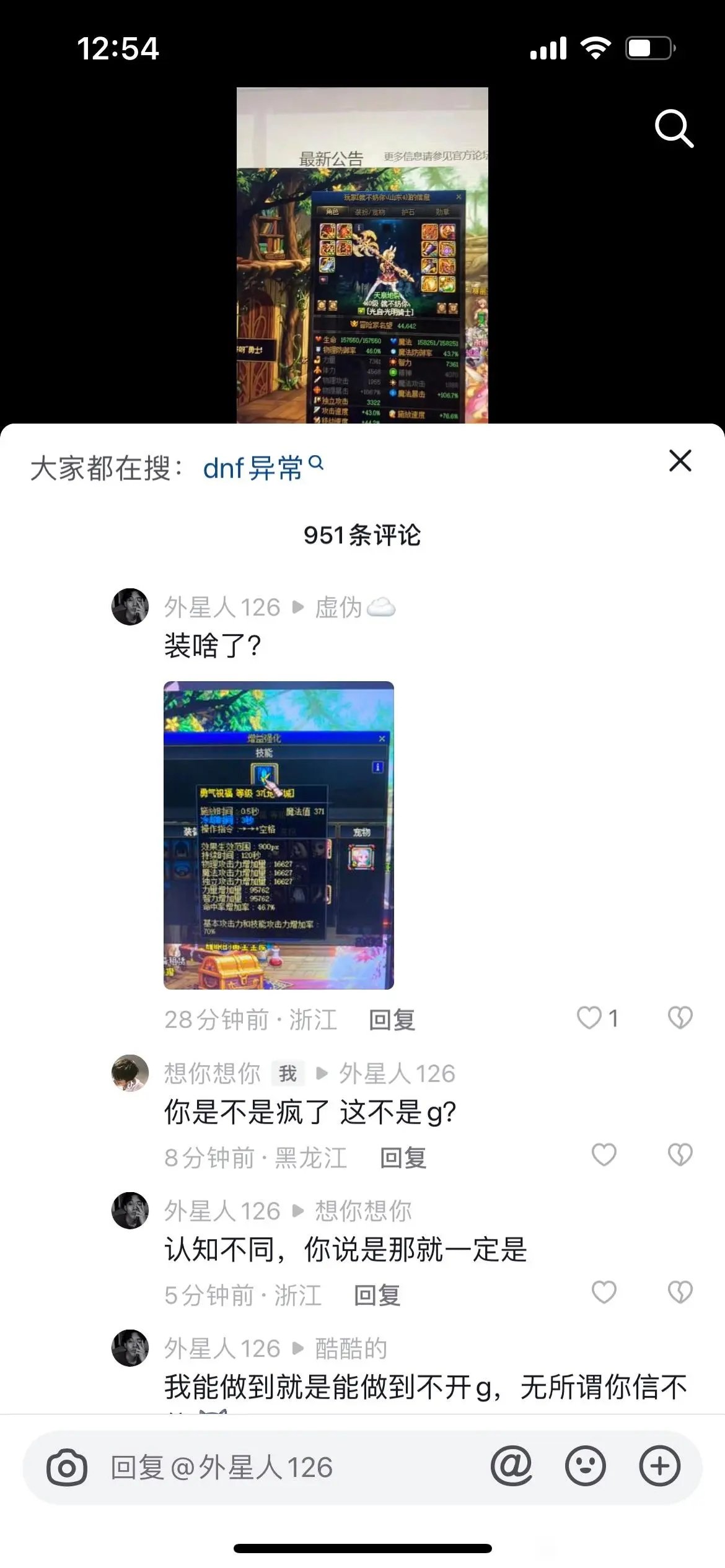The height and width of the screenshot is (1568, 725).
Task: Reply to the 装啥了 comment
Action: 392,1019
